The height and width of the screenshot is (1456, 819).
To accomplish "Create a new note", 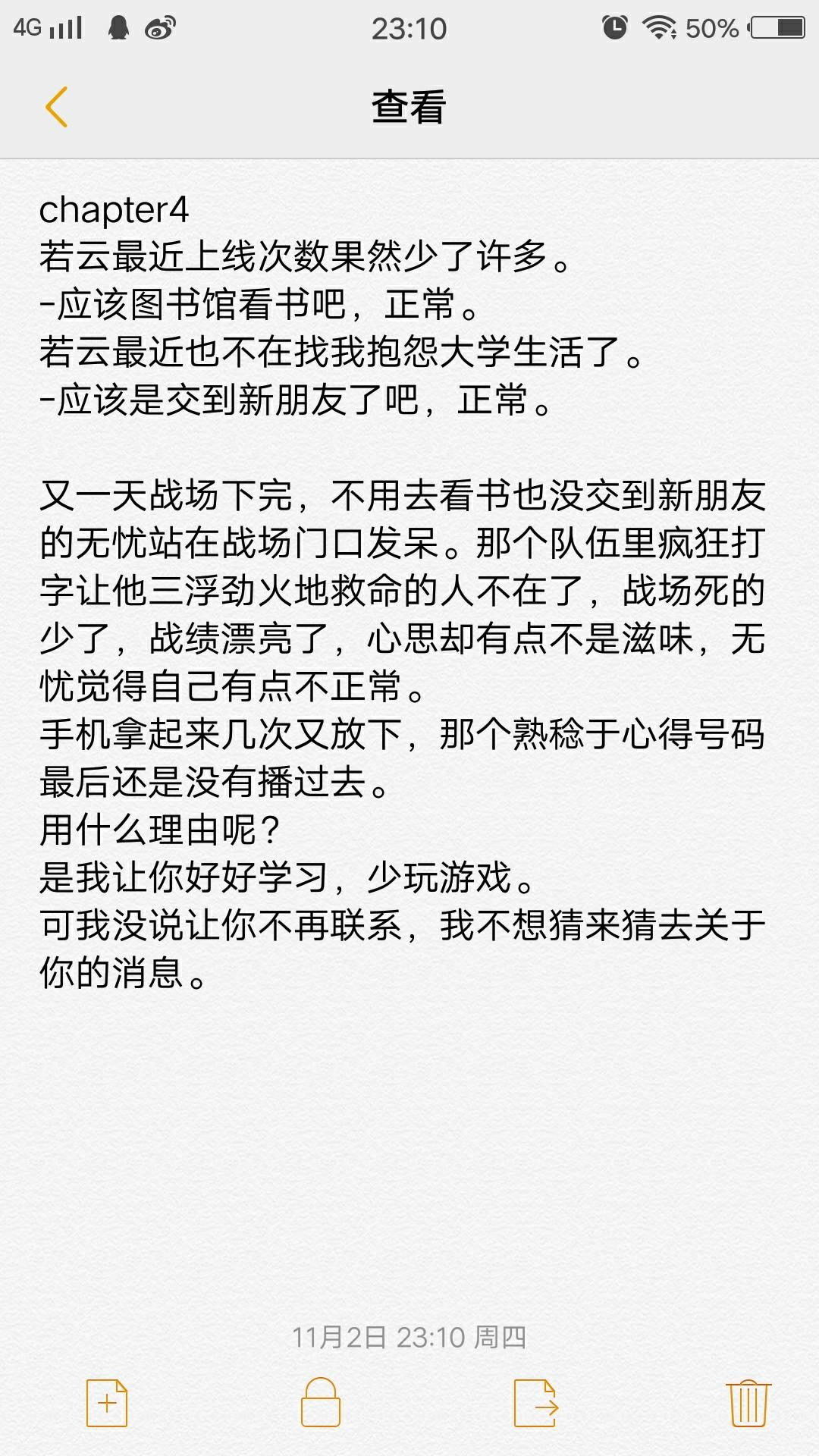I will (107, 1403).
